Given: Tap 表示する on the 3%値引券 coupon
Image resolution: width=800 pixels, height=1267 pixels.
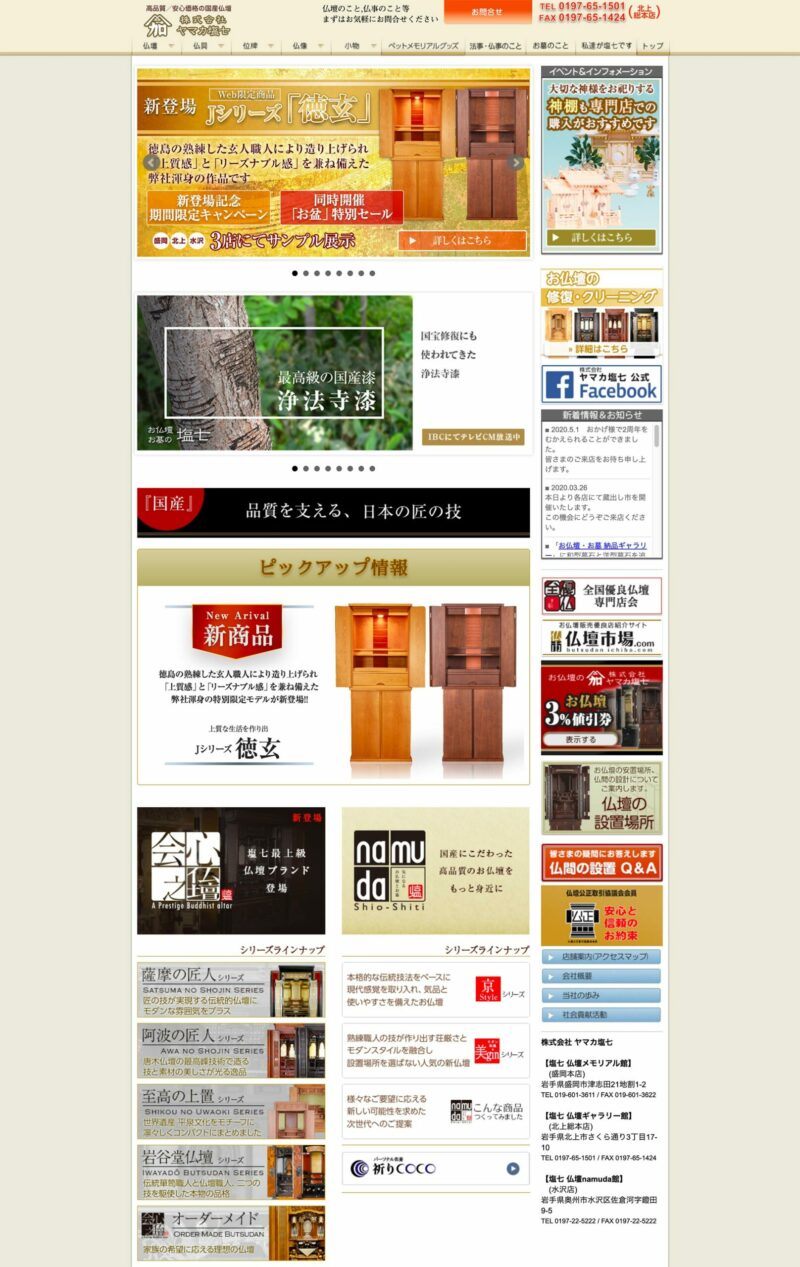Looking at the screenshot, I should (580, 740).
